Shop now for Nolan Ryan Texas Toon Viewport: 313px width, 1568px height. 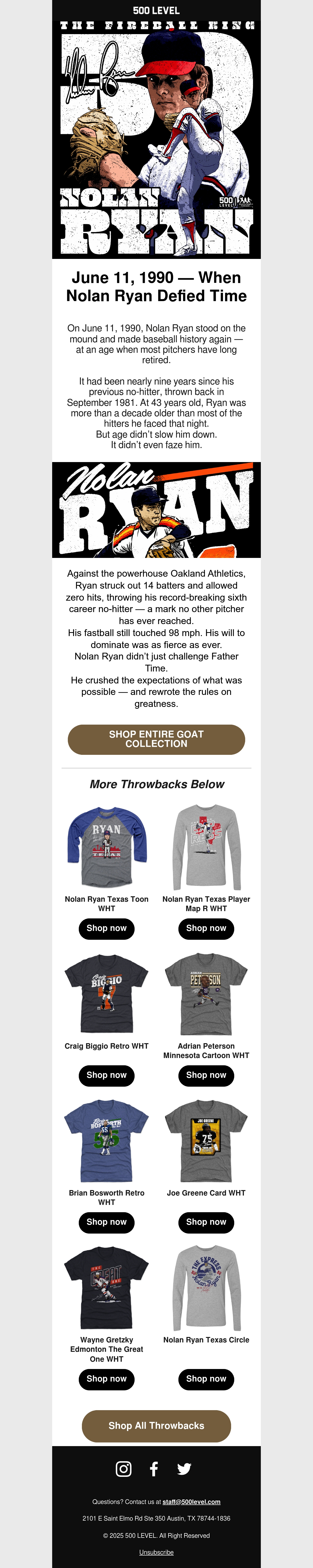[107, 928]
